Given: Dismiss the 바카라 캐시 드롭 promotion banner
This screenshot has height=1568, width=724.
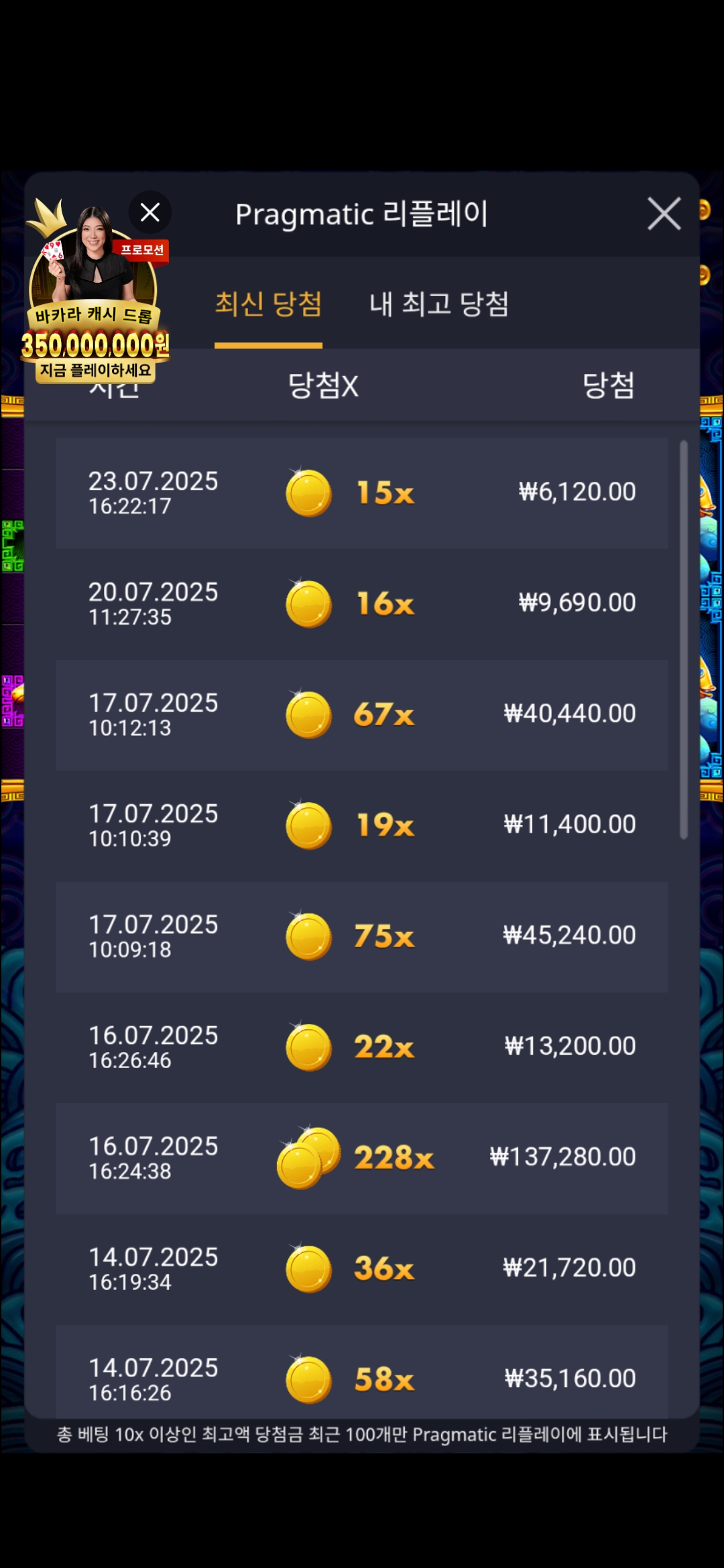Looking at the screenshot, I should pos(149,212).
